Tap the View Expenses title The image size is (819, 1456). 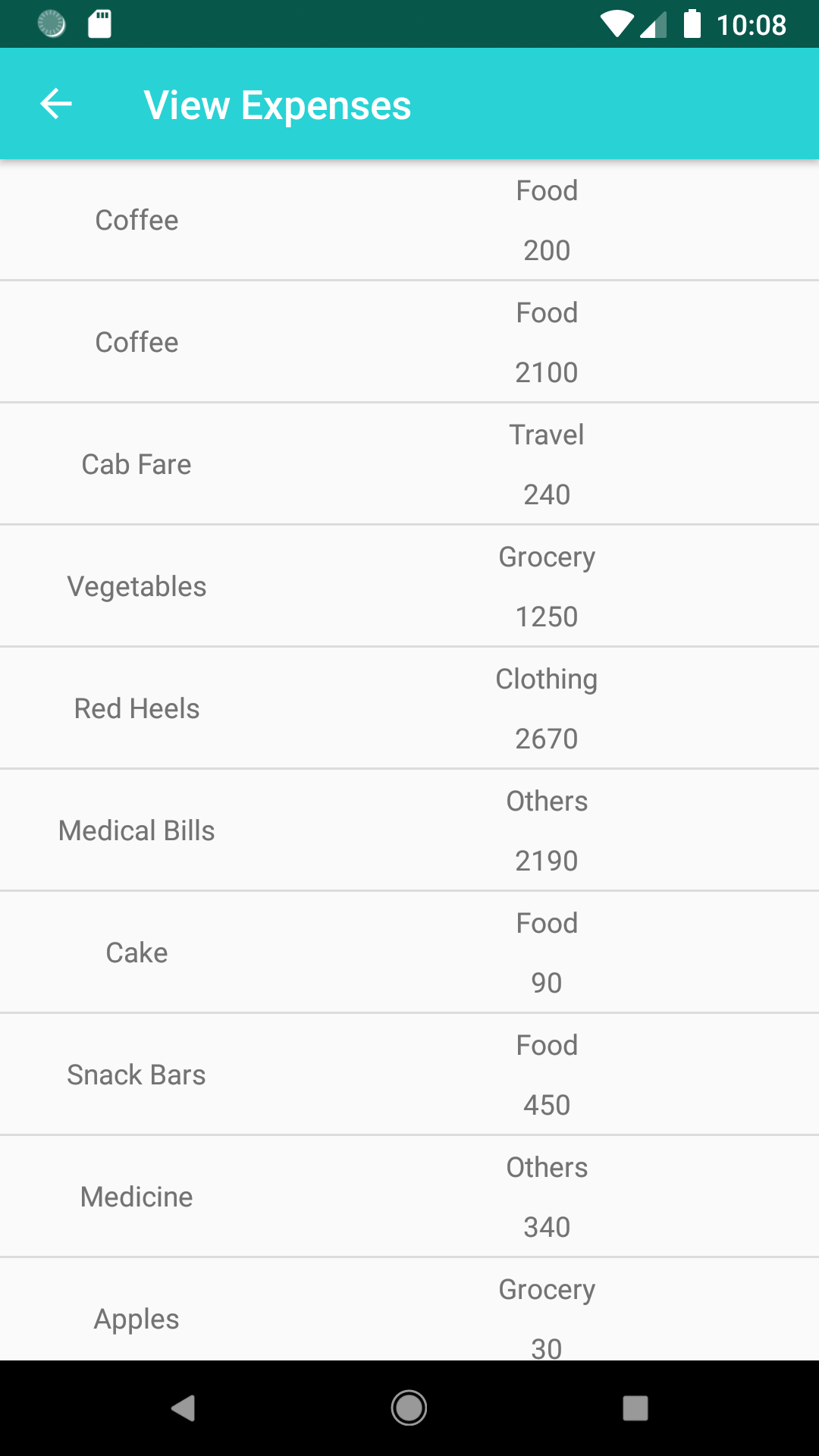tap(278, 104)
